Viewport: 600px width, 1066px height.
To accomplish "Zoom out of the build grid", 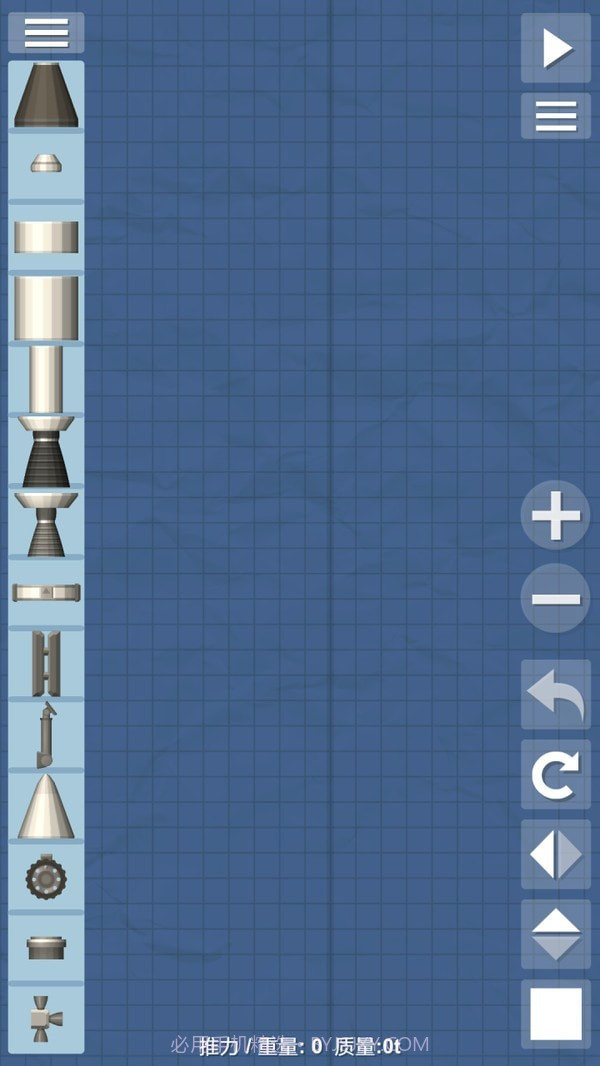I will tap(556, 598).
